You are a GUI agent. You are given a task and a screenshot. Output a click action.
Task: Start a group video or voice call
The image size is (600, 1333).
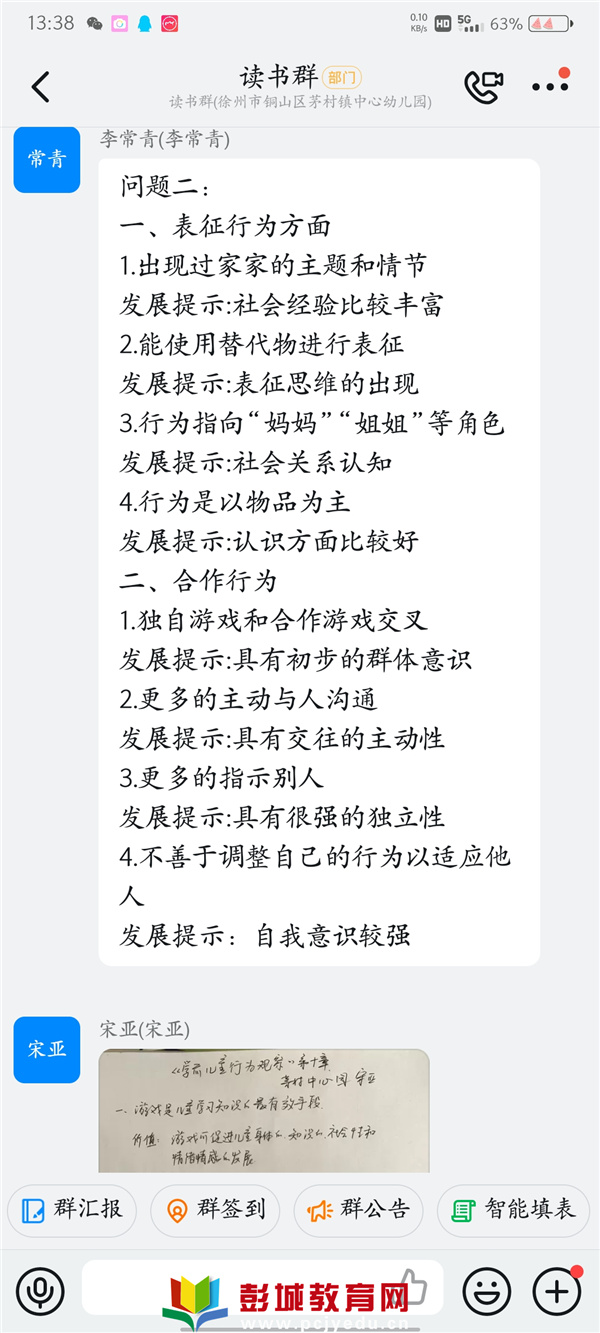coord(484,87)
